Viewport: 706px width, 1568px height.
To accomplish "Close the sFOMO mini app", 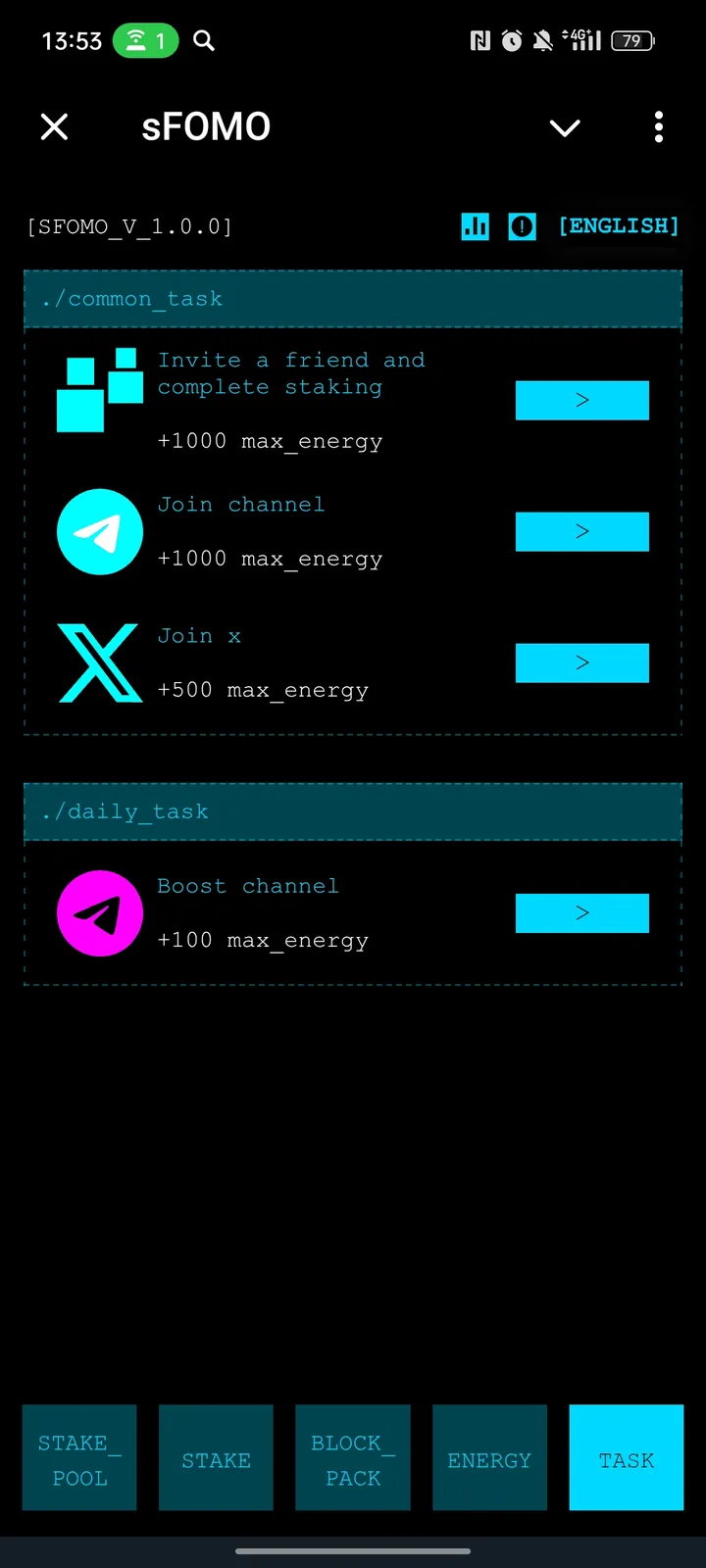I will (55, 126).
